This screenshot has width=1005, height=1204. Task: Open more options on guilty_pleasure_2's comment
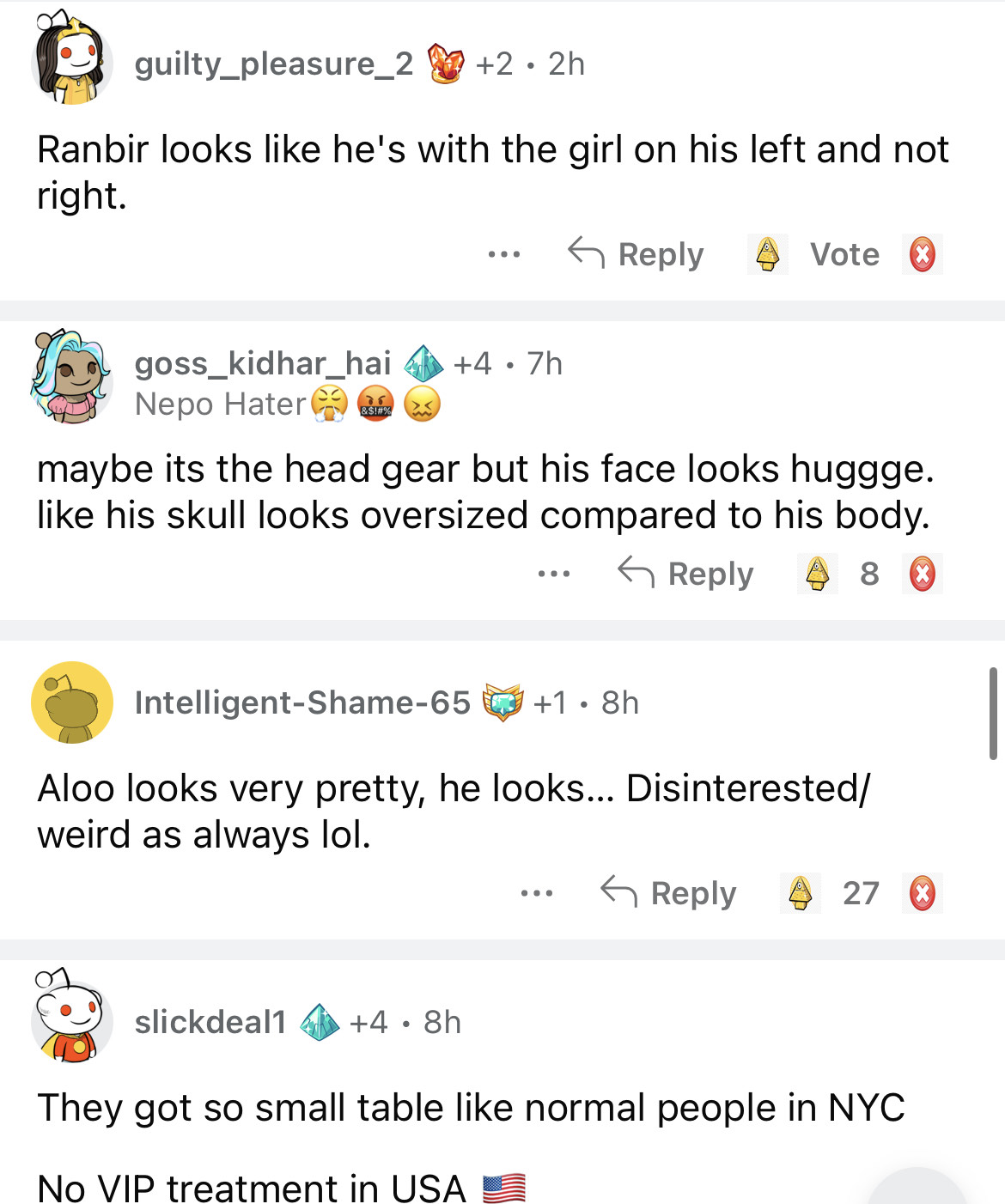click(503, 254)
